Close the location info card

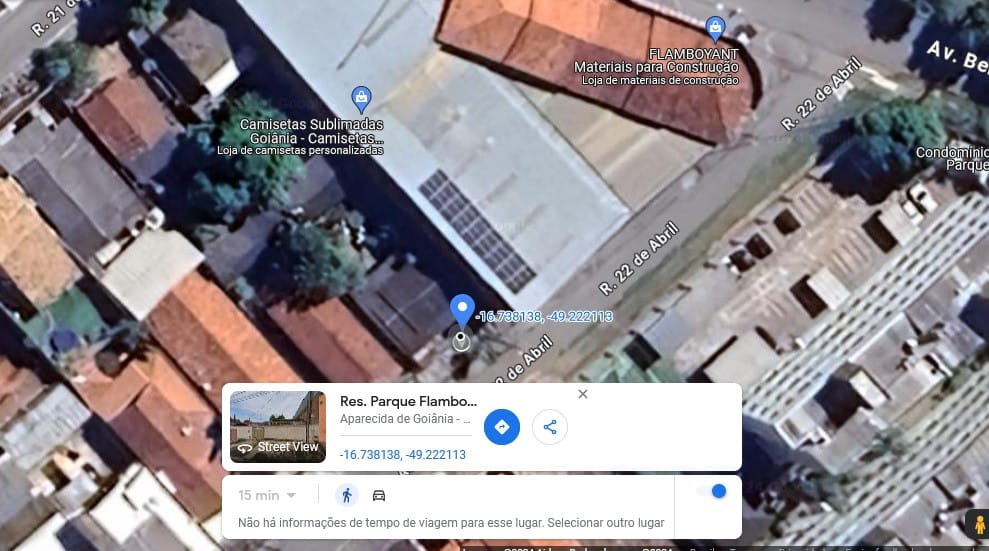(x=583, y=394)
